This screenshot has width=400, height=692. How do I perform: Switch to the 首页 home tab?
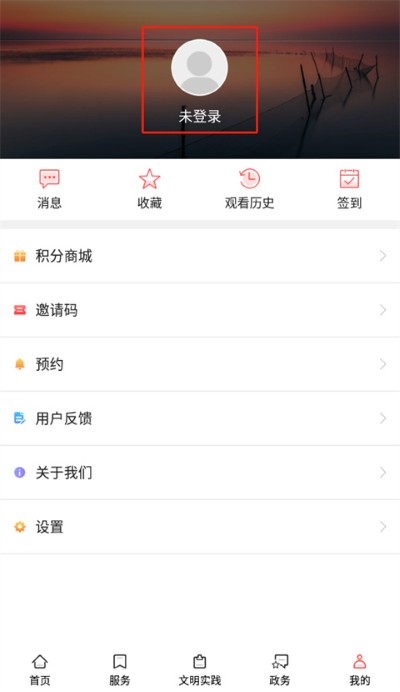point(40,670)
